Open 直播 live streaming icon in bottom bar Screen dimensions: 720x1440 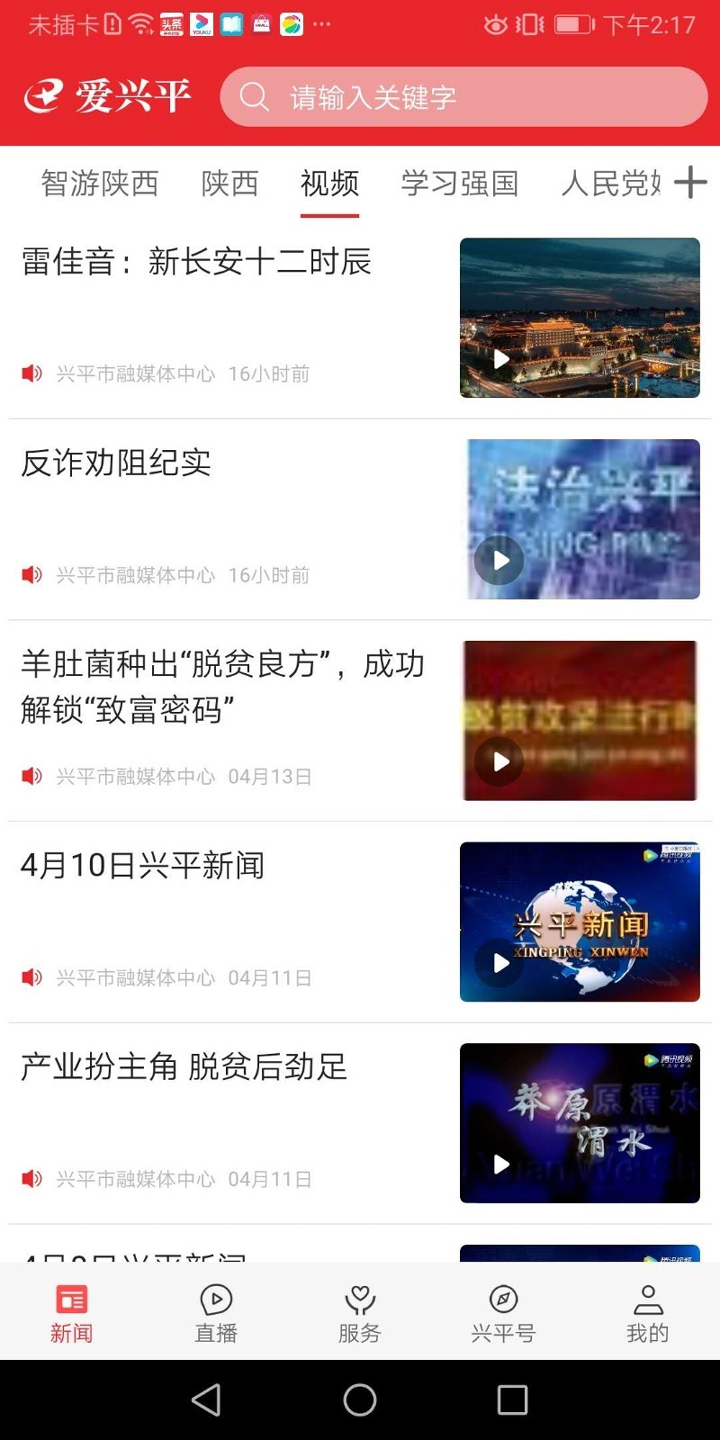click(x=215, y=1311)
